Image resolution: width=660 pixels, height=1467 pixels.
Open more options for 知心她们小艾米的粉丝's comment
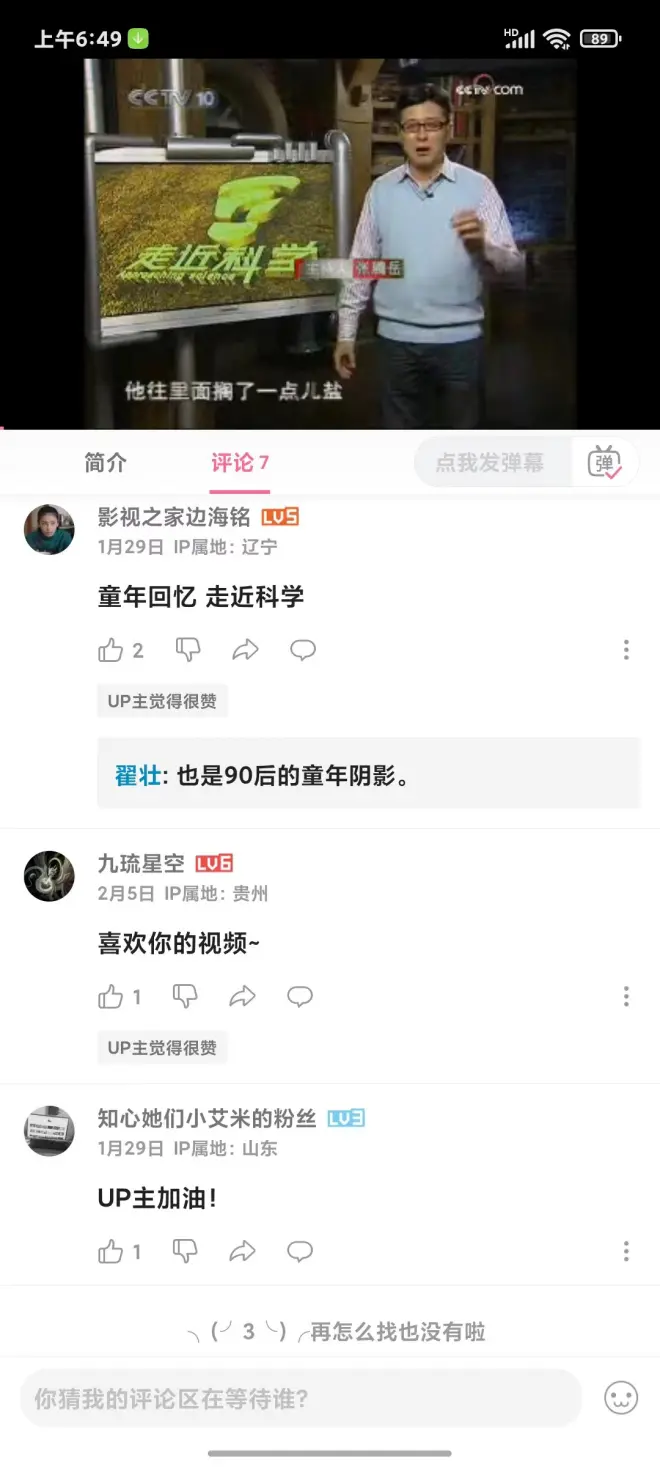(x=626, y=1252)
